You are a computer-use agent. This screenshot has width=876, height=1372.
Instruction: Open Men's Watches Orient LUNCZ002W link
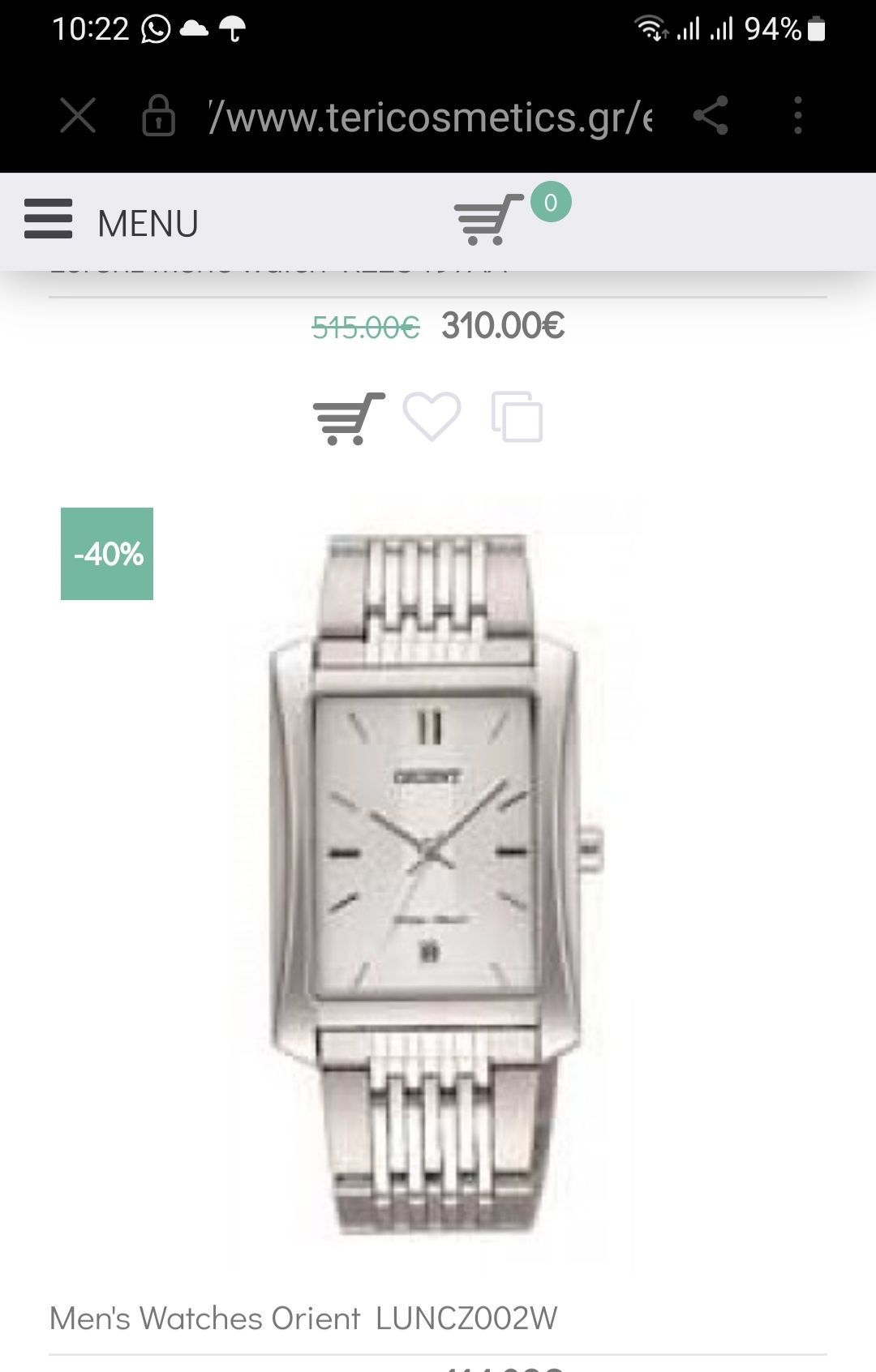point(303,1318)
